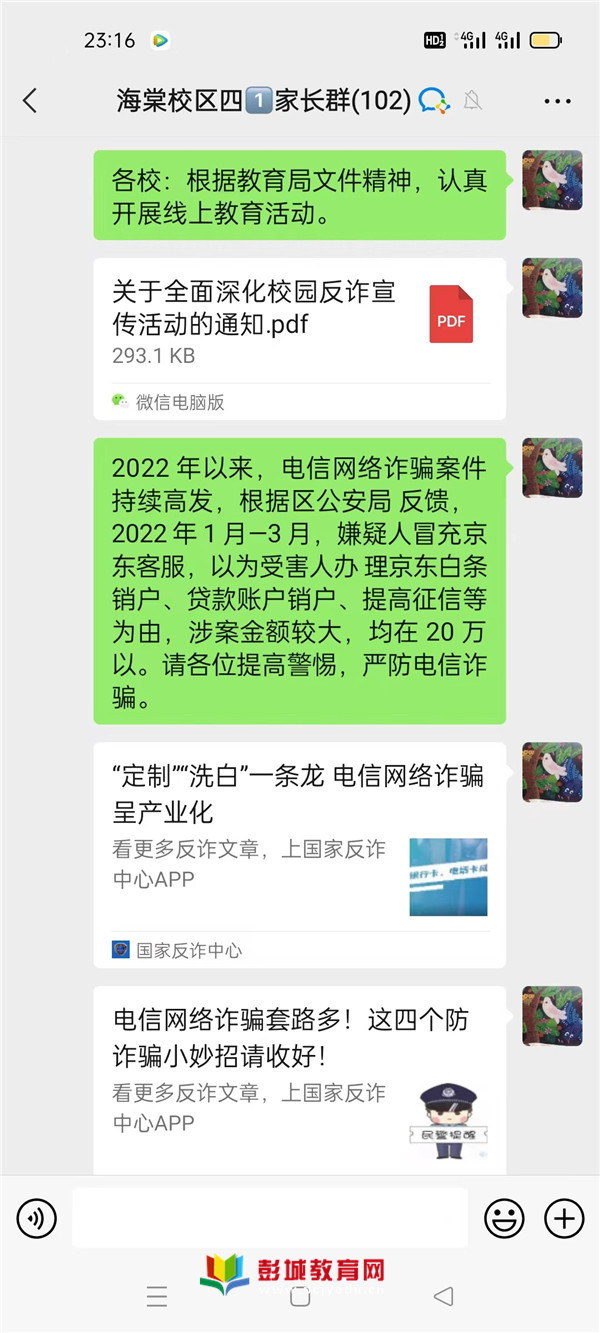Open the "定制""洗白"一条龙 电信网络诈骗 article card
The height and width of the screenshot is (1333, 600).
[x=300, y=855]
